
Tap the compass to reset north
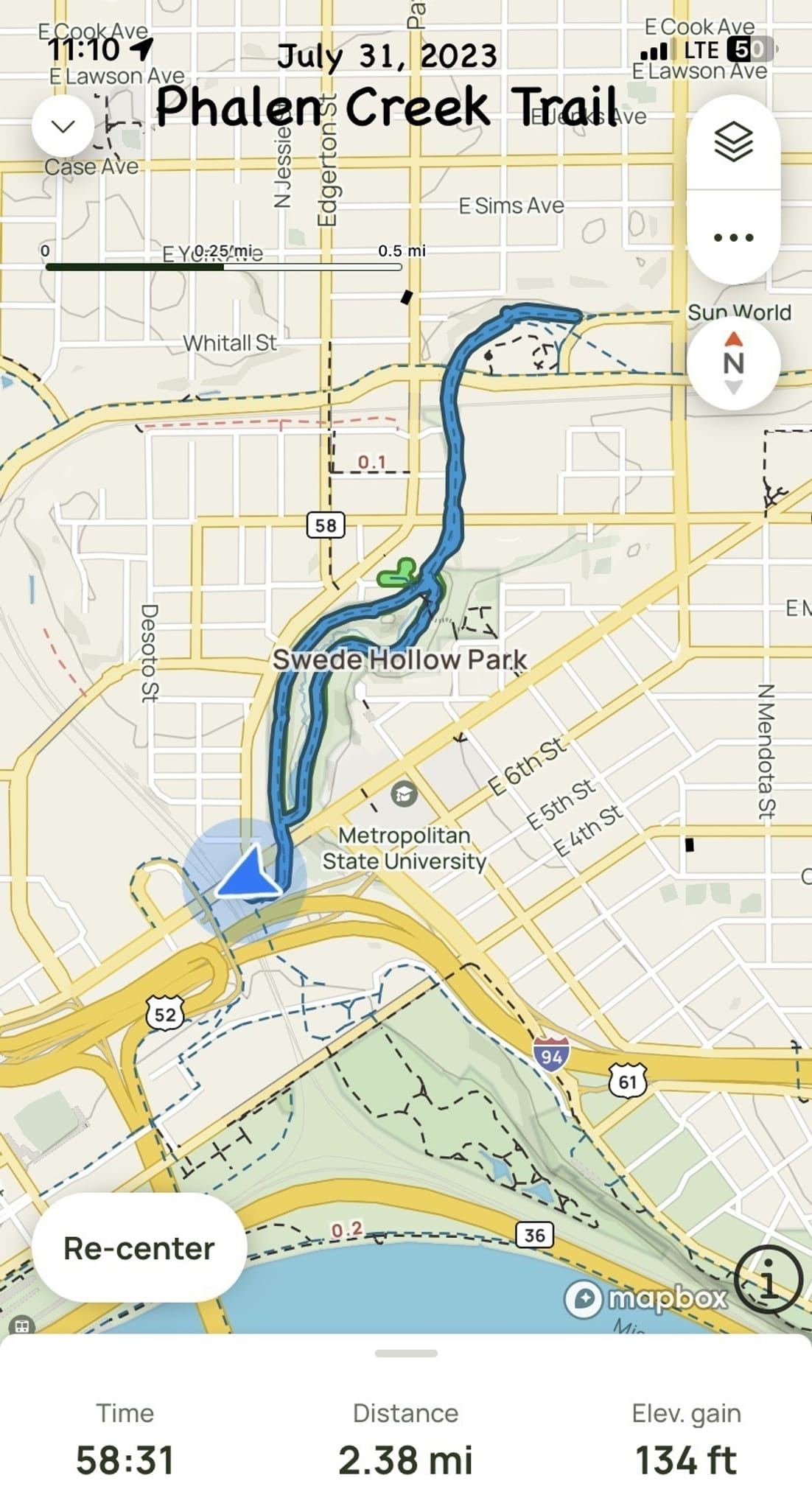coord(733,363)
